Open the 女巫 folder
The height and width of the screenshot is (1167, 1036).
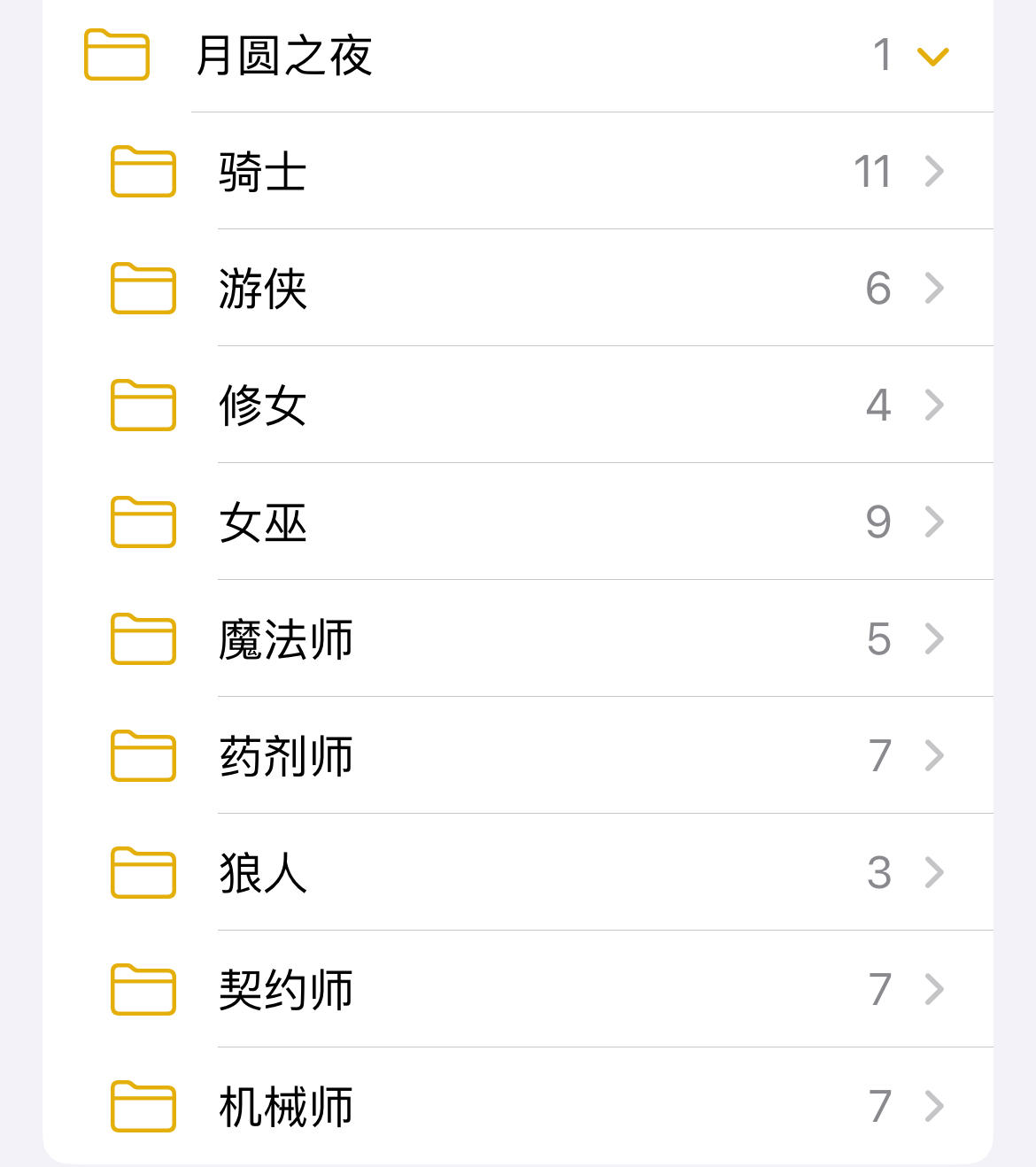(x=263, y=522)
